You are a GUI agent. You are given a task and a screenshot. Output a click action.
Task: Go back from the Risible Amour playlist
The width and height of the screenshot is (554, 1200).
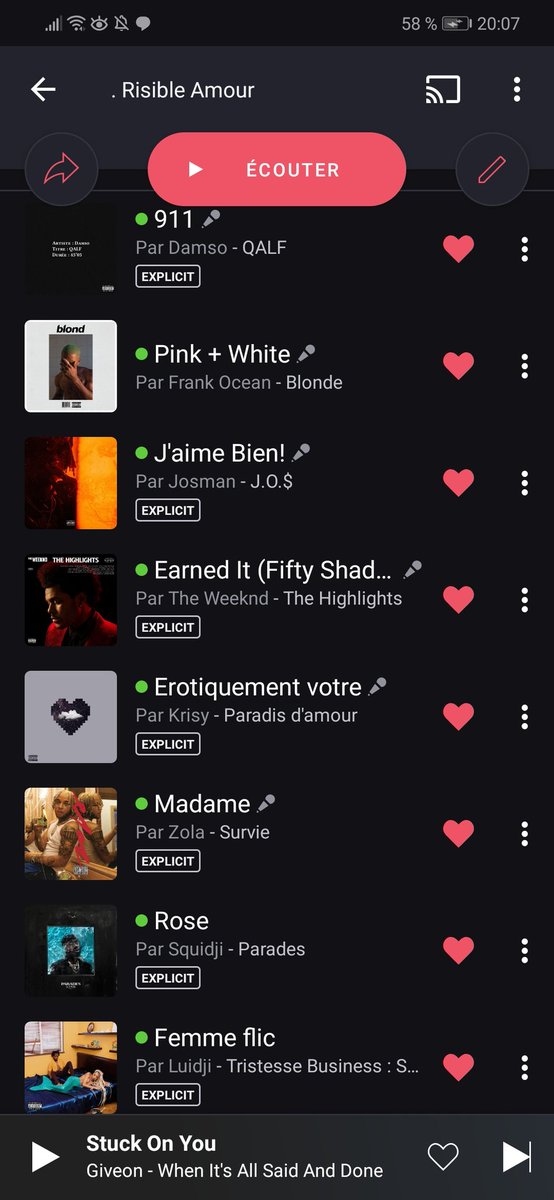click(x=43, y=89)
